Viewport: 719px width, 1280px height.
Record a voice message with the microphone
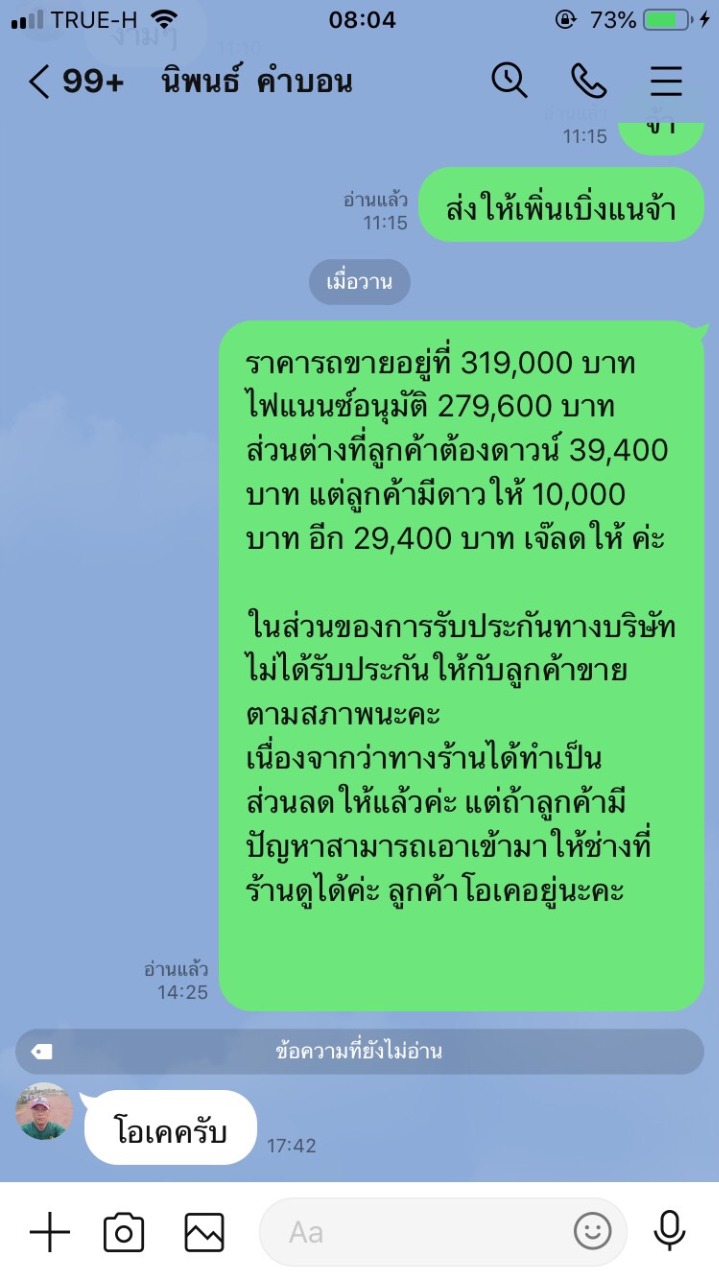[x=668, y=1232]
